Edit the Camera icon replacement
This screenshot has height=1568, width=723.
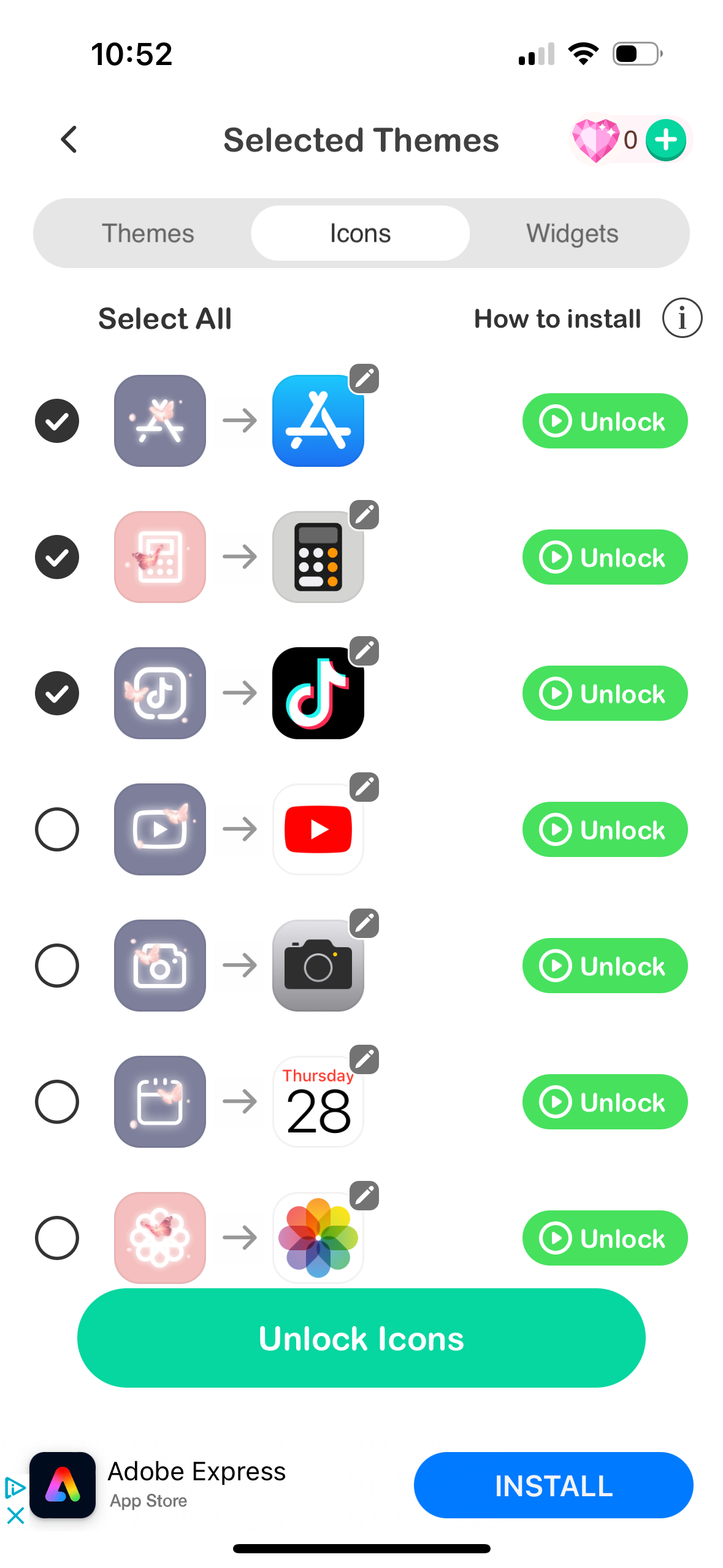(x=364, y=924)
